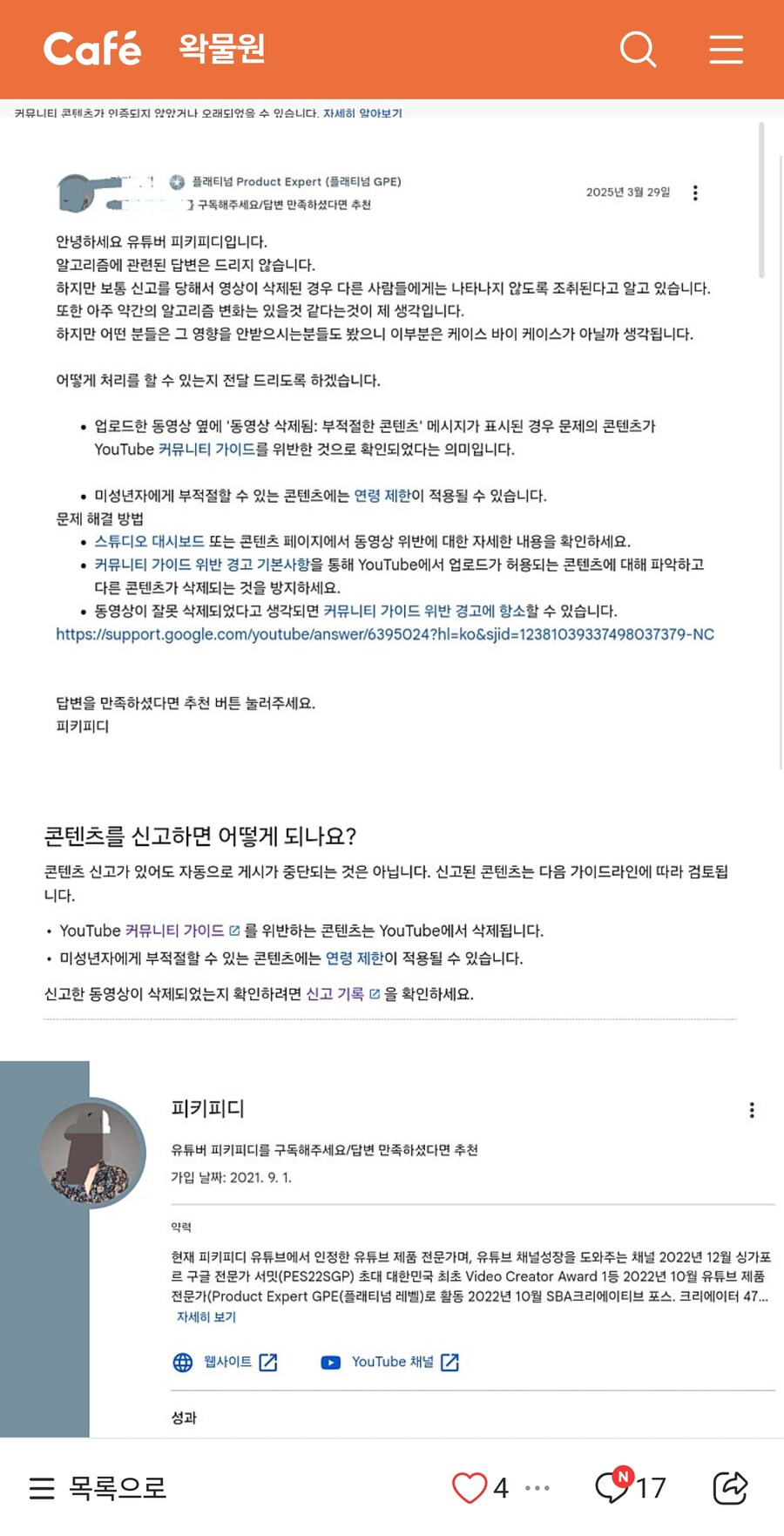Open the search icon in the header

coord(638,50)
